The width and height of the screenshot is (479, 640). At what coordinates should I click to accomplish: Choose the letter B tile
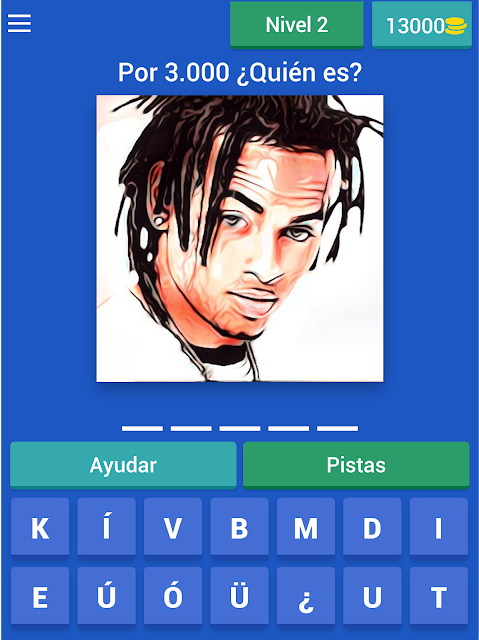(x=240, y=527)
